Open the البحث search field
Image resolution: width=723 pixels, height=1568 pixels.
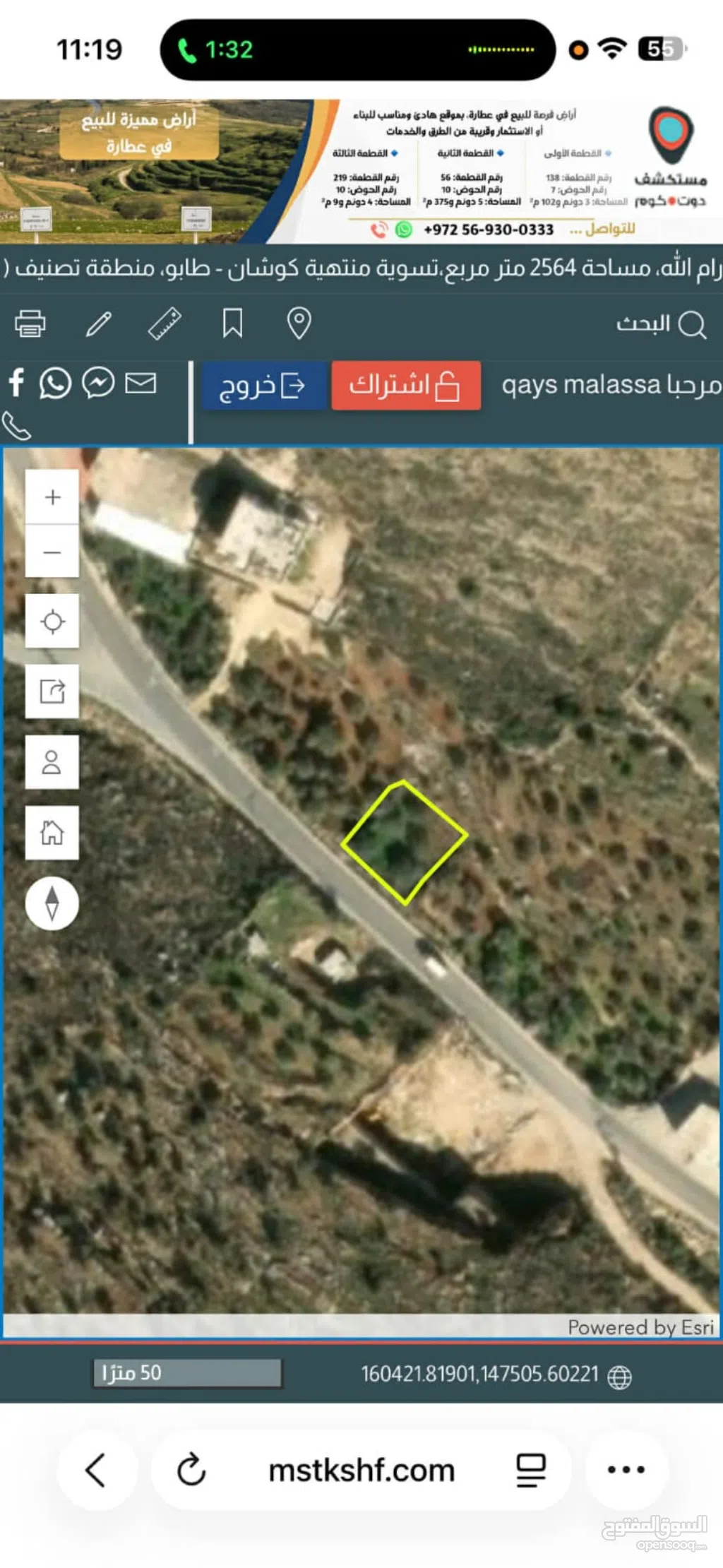click(660, 324)
